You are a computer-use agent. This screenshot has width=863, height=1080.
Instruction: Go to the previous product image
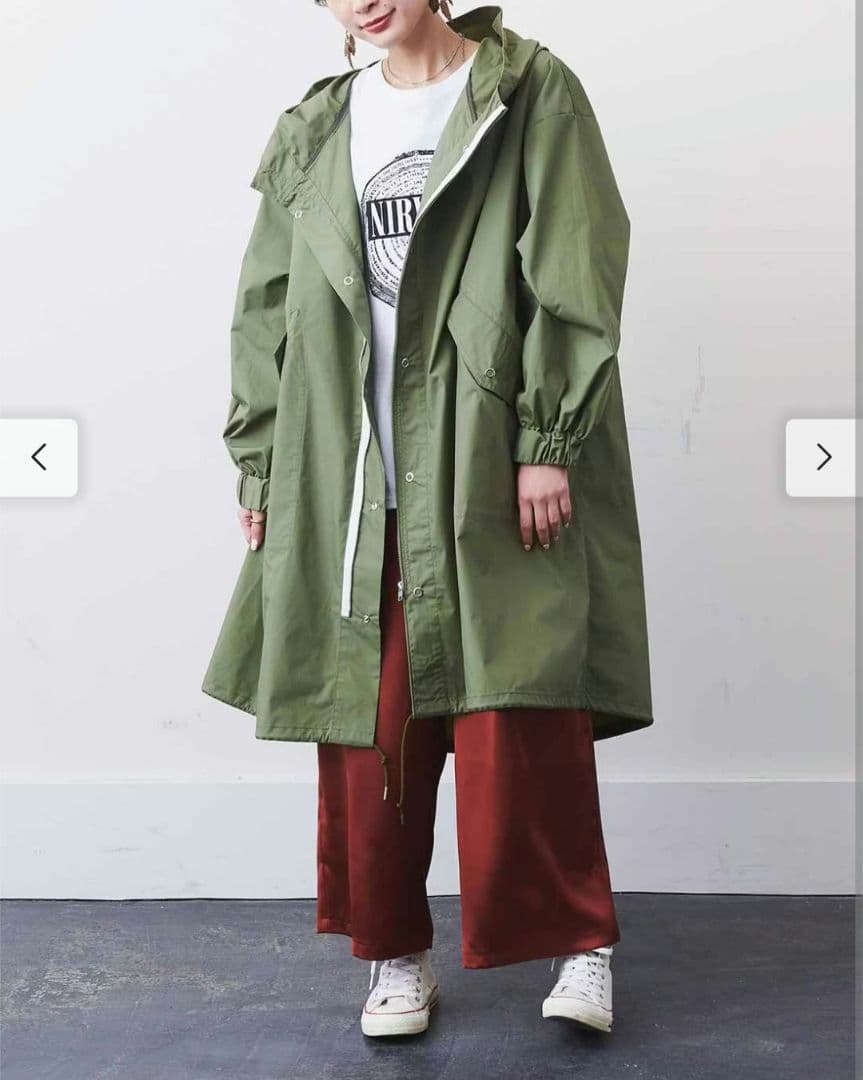tap(38, 458)
